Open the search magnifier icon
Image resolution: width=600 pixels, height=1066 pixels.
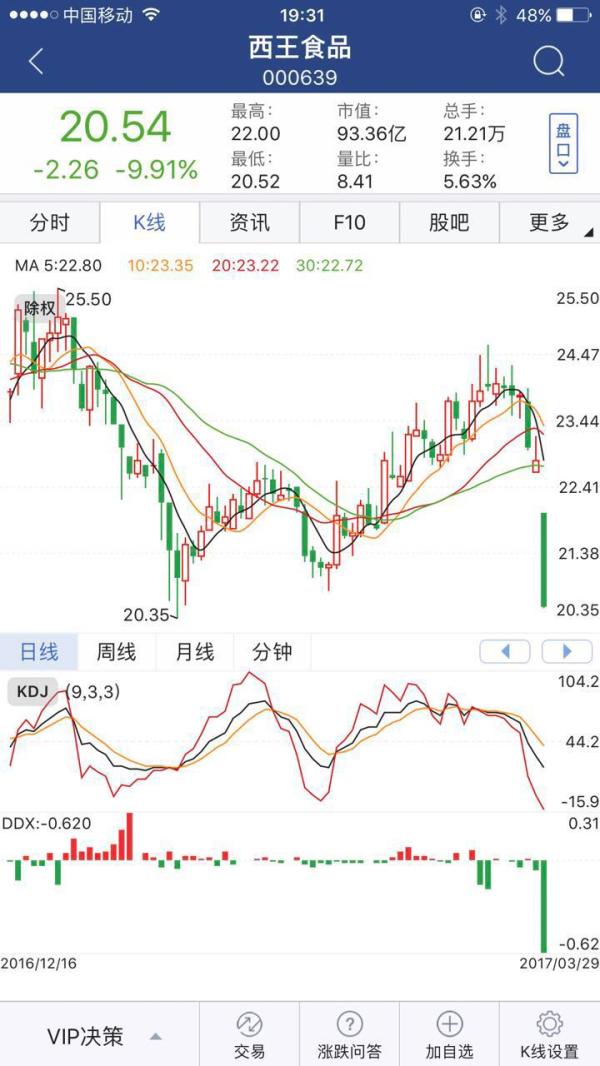(549, 61)
